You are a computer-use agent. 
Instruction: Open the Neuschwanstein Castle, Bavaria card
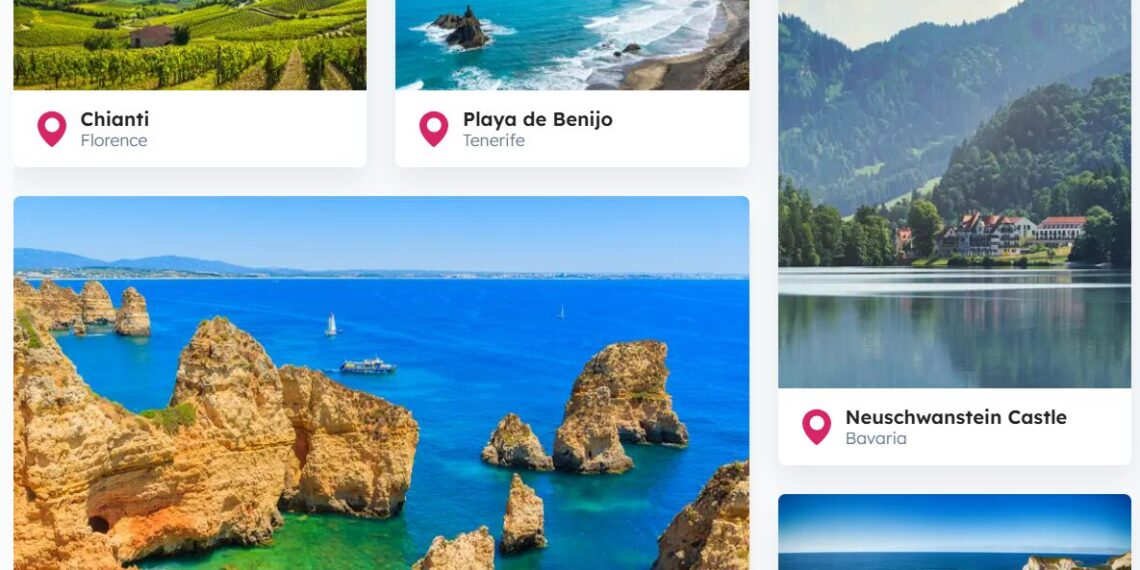[954, 426]
